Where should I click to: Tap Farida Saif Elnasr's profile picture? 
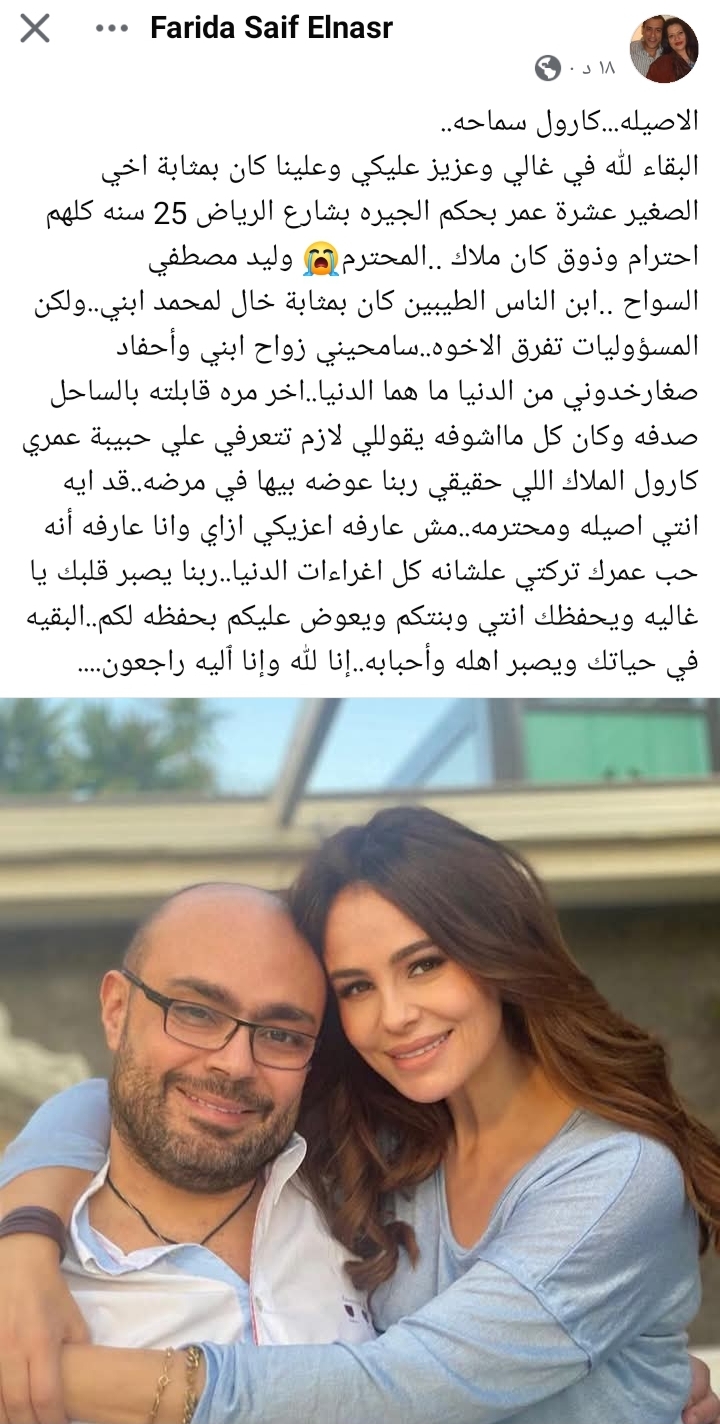click(x=663, y=49)
